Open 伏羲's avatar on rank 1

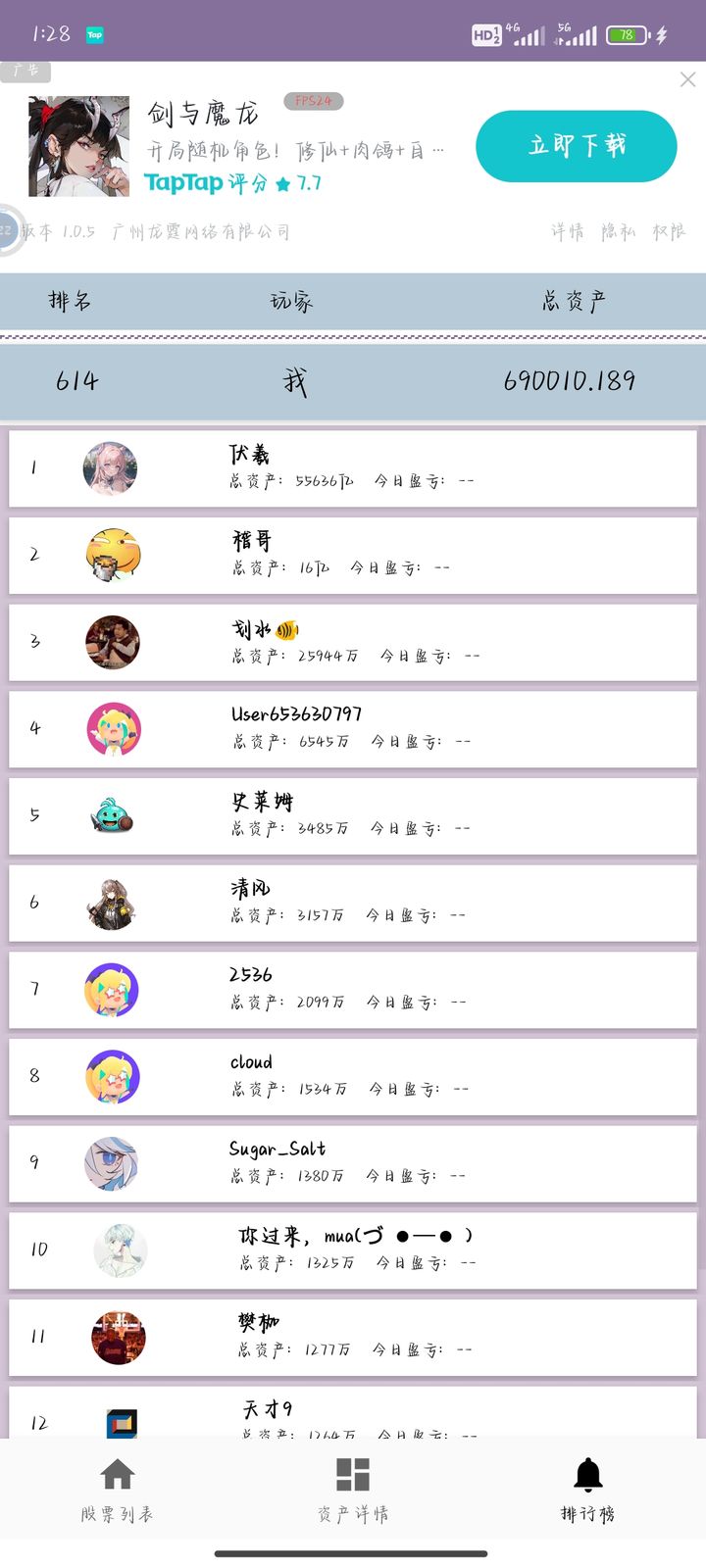point(111,468)
